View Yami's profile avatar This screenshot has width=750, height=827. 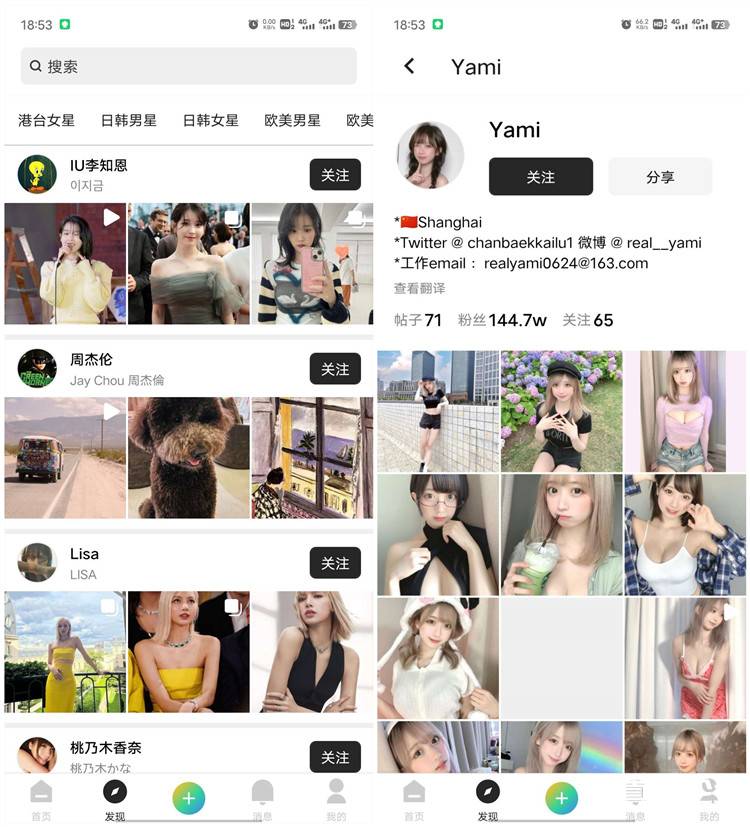click(430, 155)
